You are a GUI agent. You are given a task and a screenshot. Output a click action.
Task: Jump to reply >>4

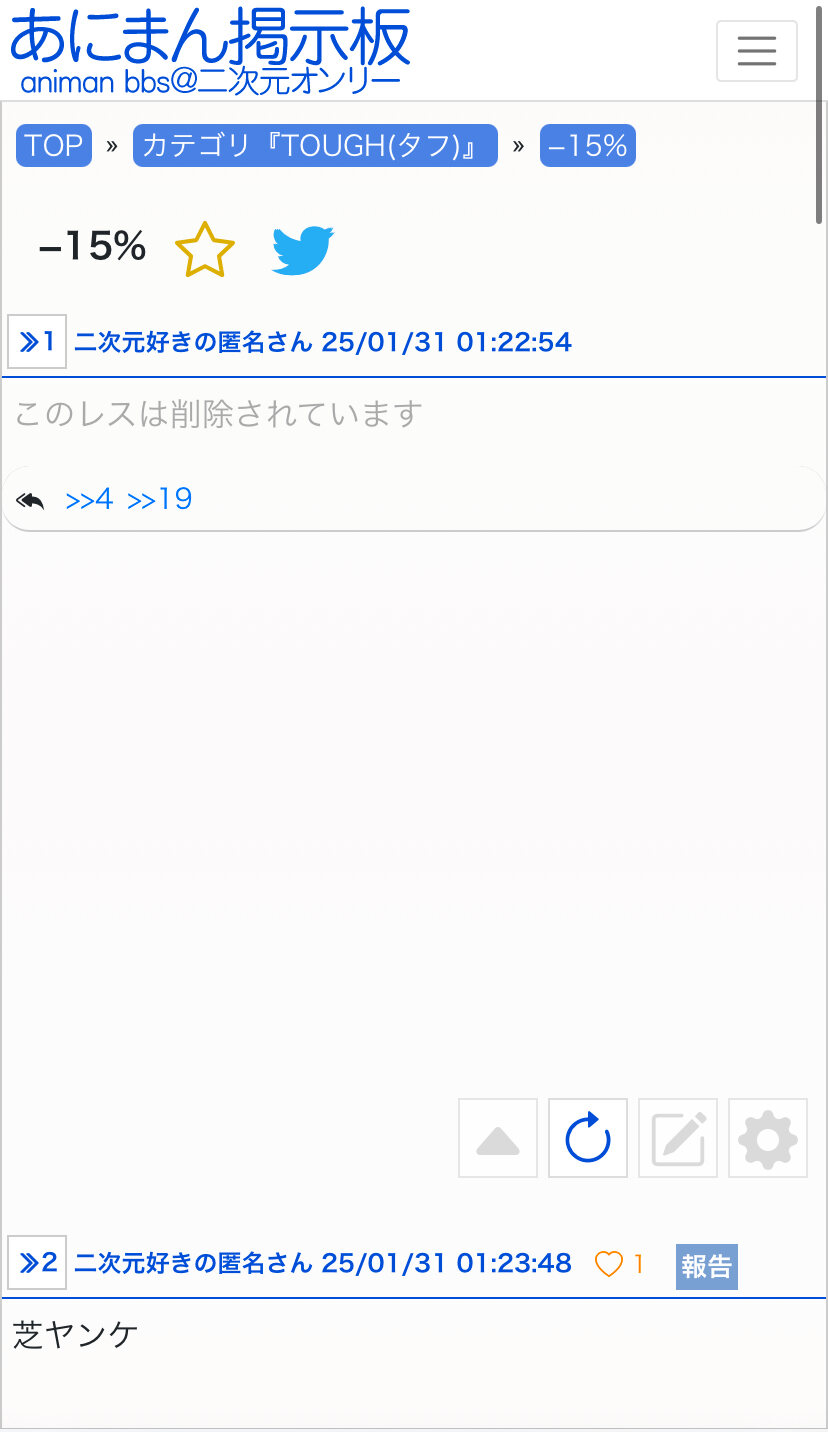(89, 499)
